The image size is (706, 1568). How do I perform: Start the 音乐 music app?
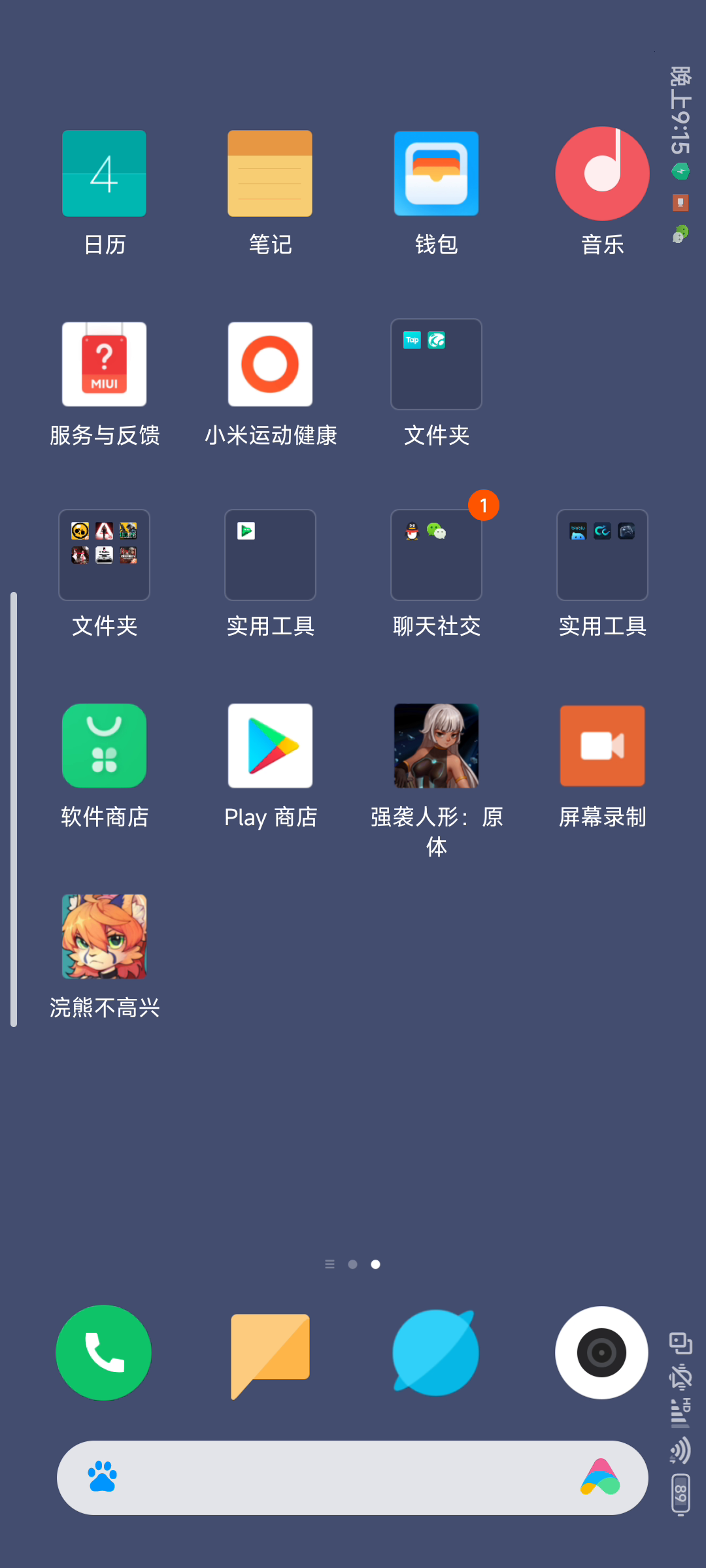click(602, 173)
